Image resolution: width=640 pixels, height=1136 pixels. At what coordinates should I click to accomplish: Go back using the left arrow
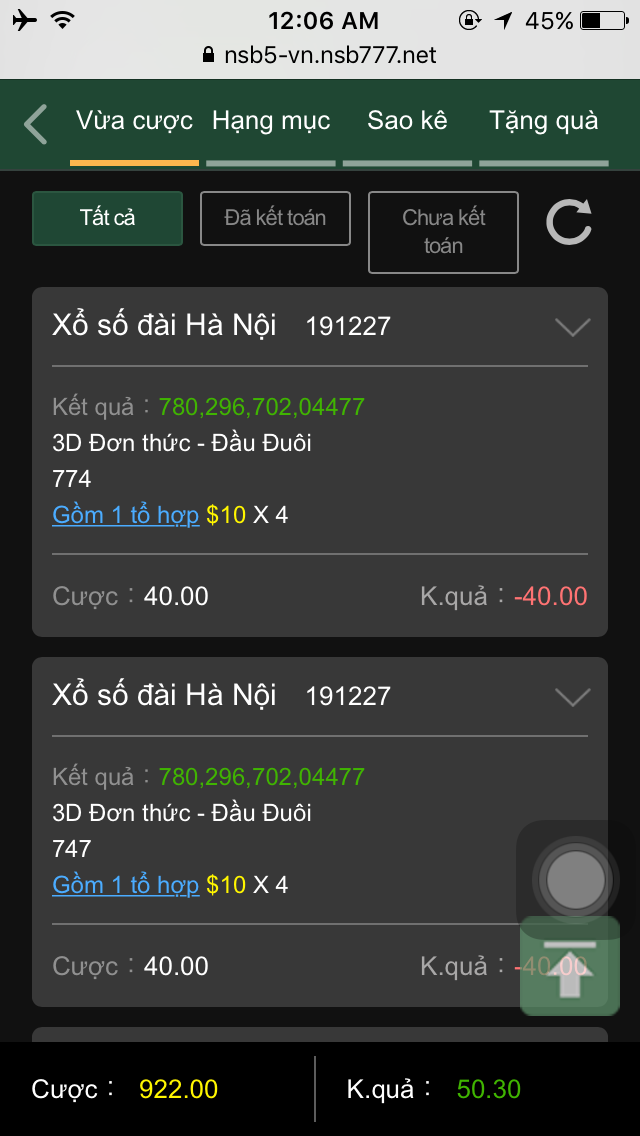click(36, 125)
